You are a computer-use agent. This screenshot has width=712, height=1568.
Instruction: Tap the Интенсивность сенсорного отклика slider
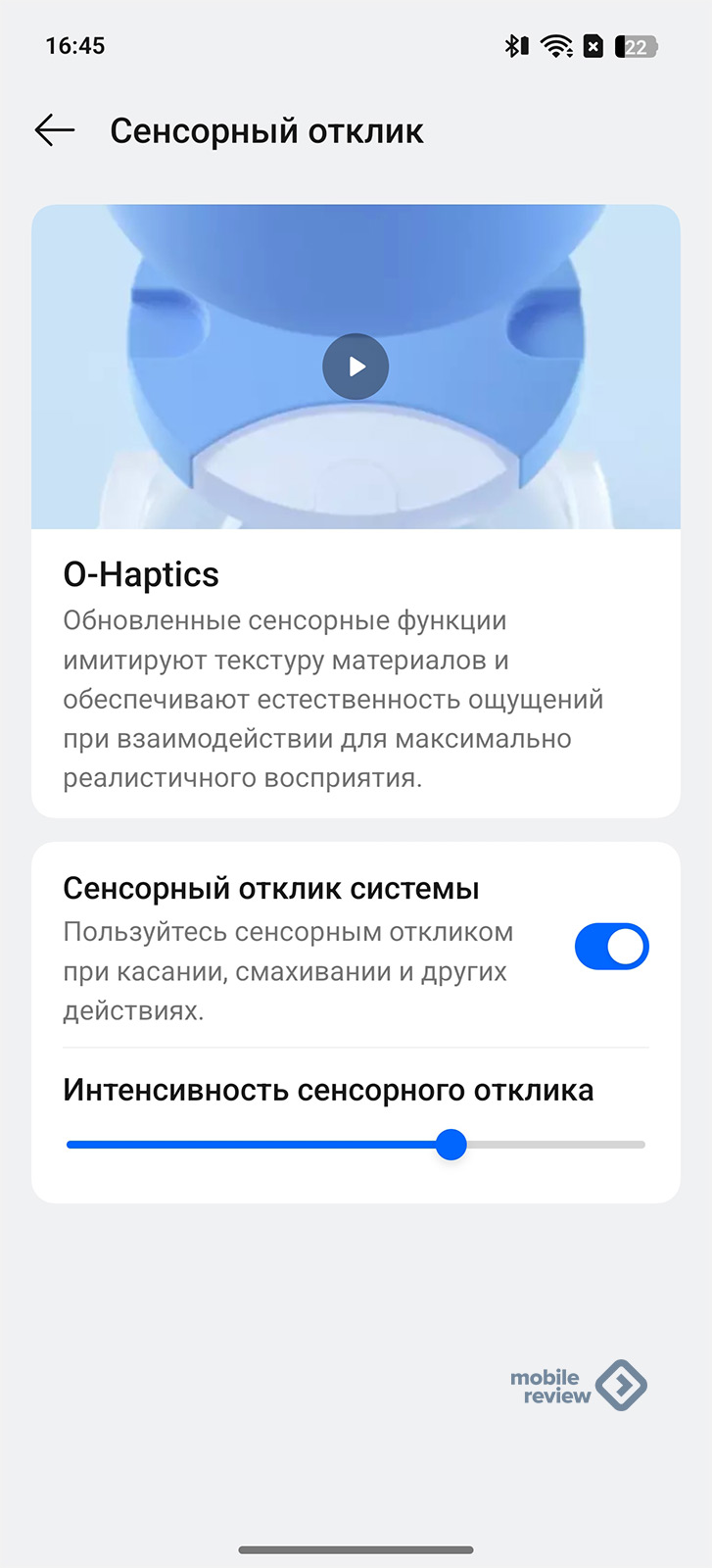click(x=451, y=1144)
